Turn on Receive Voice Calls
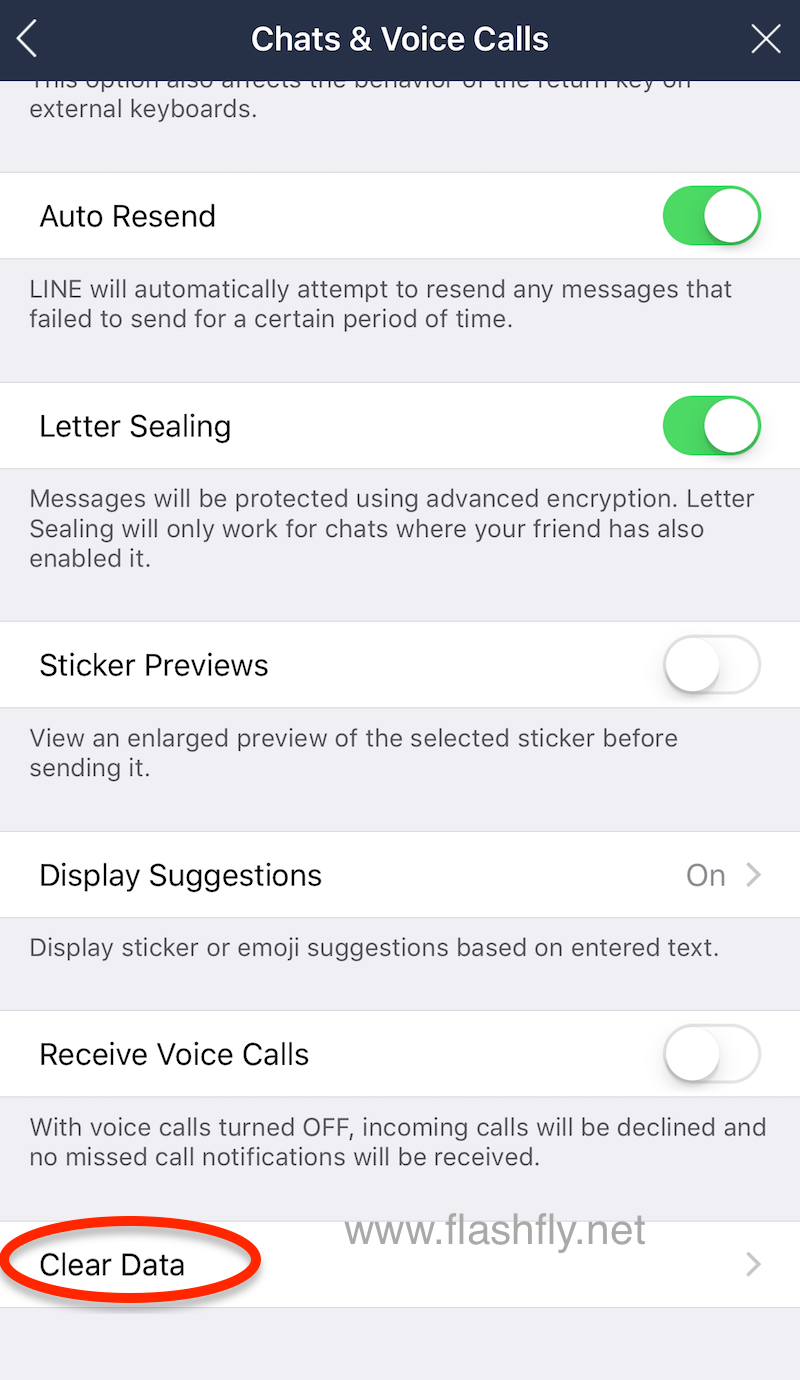The width and height of the screenshot is (800, 1380). pyautogui.click(x=711, y=1054)
